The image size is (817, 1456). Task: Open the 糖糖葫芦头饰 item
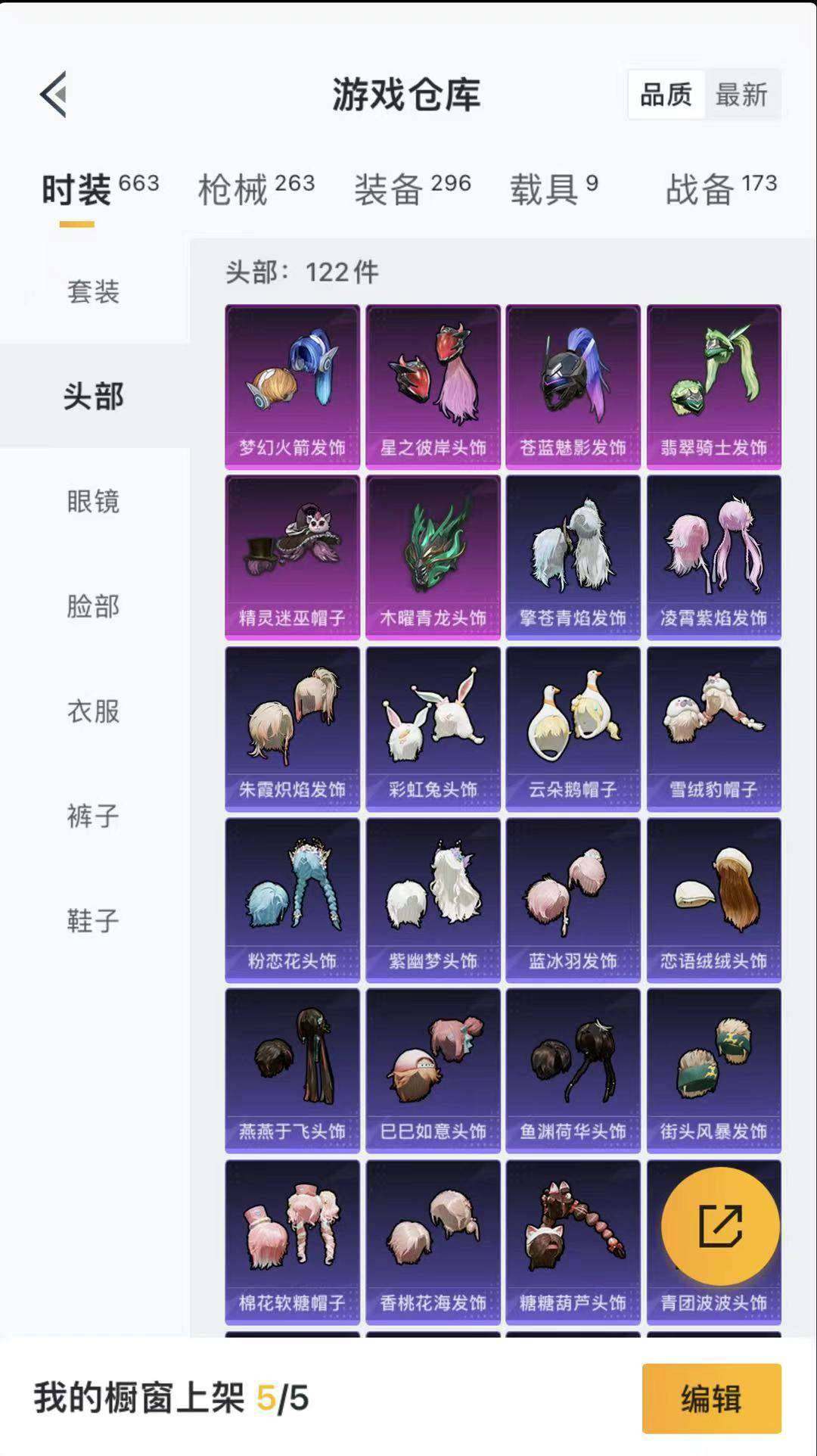[x=573, y=1241]
